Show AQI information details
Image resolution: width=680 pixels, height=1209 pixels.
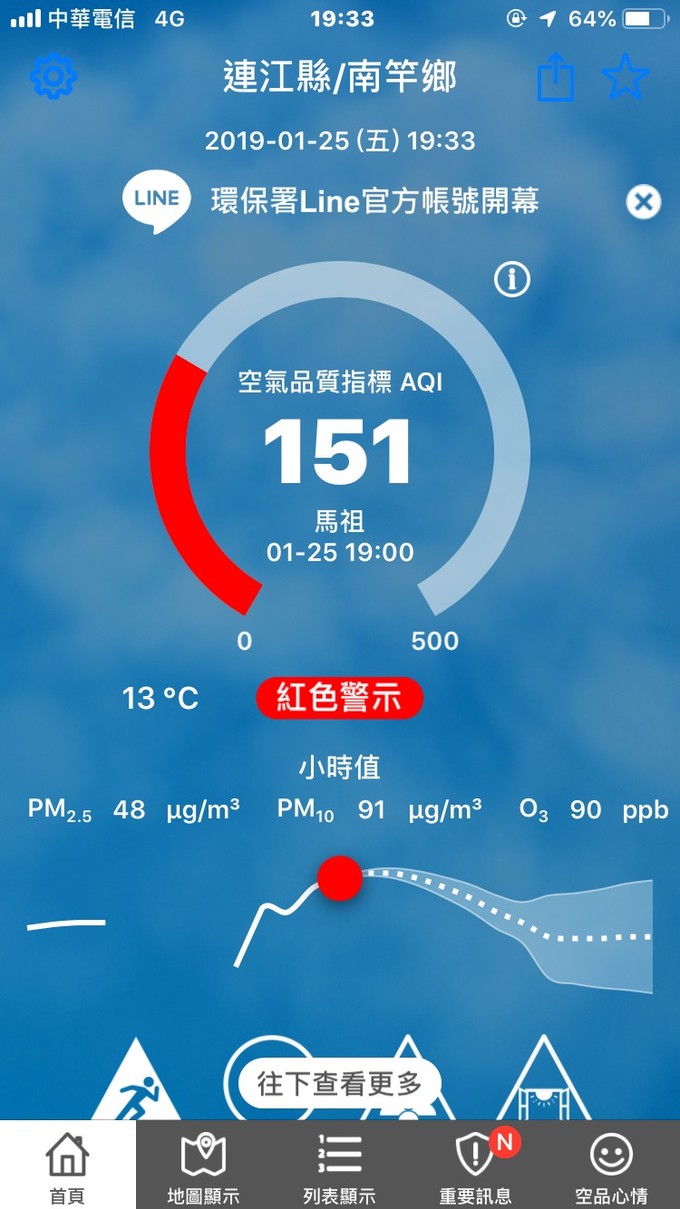click(512, 281)
